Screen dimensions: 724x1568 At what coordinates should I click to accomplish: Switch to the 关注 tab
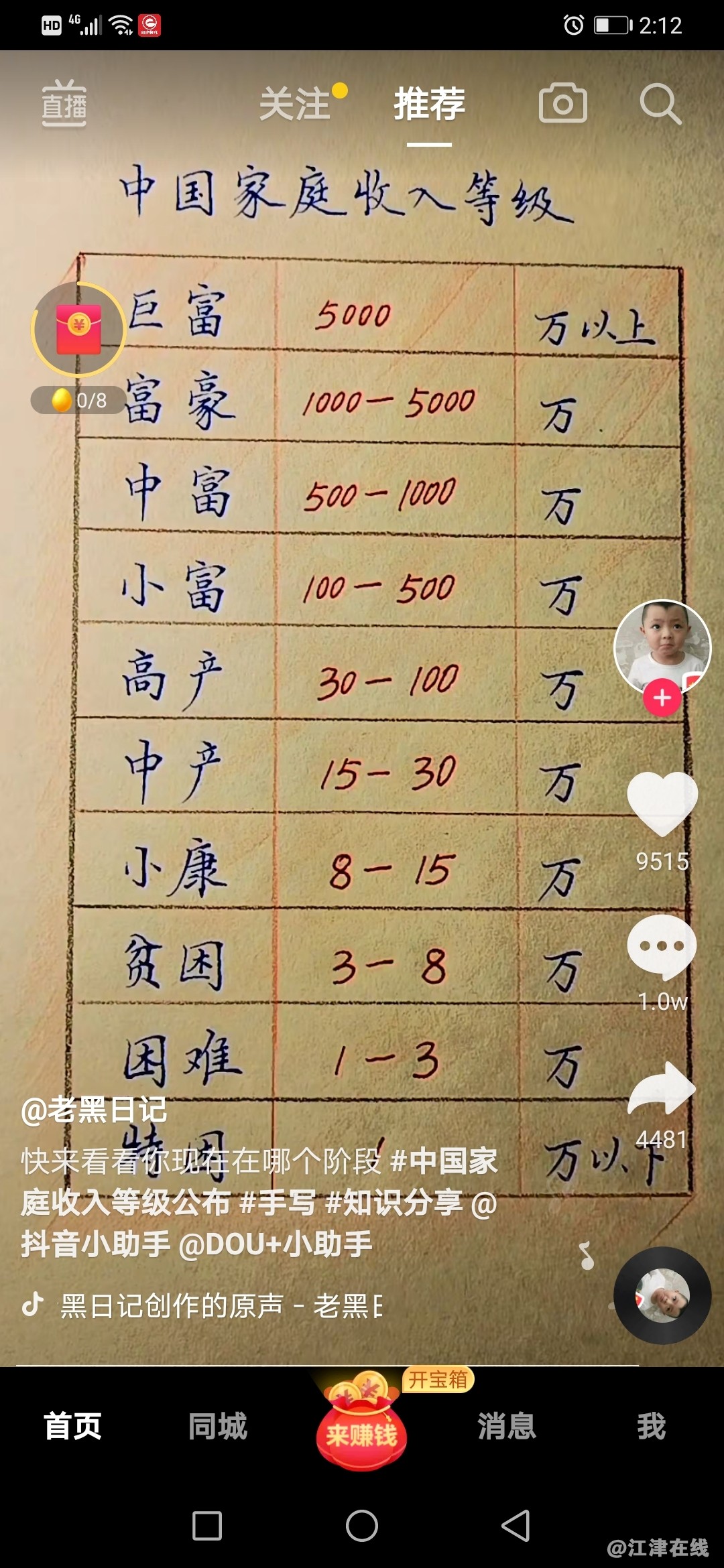[296, 104]
